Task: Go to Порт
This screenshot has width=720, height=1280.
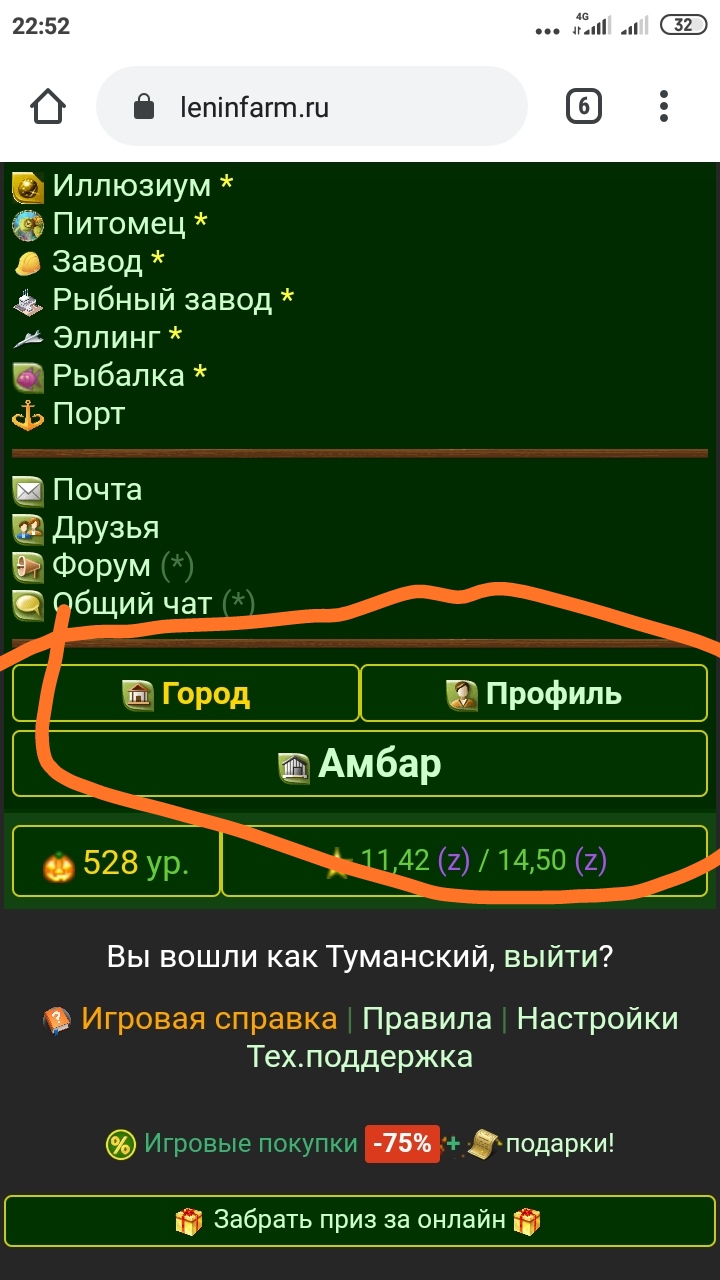Action: [88, 414]
